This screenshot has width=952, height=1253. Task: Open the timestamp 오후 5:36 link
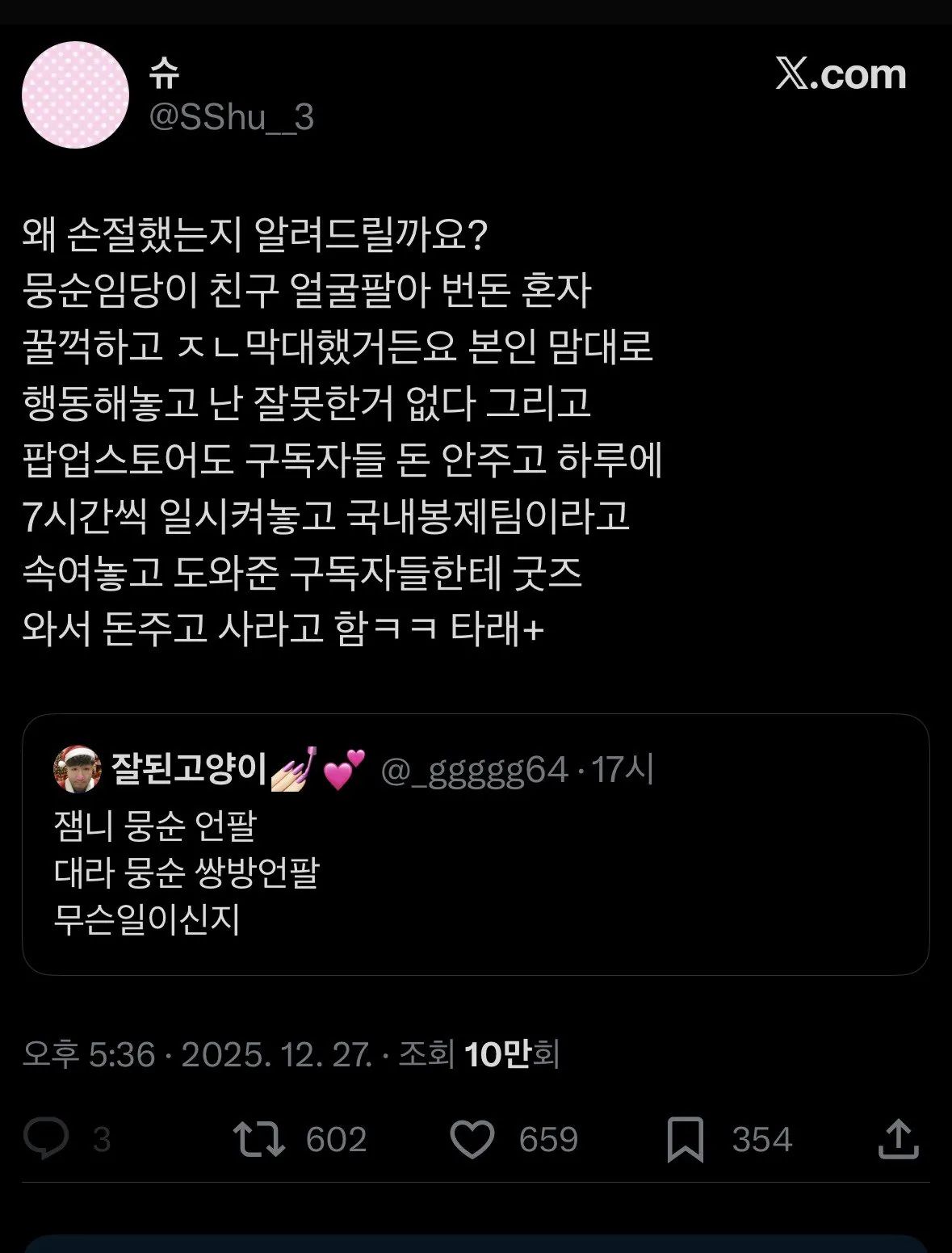click(x=92, y=1054)
